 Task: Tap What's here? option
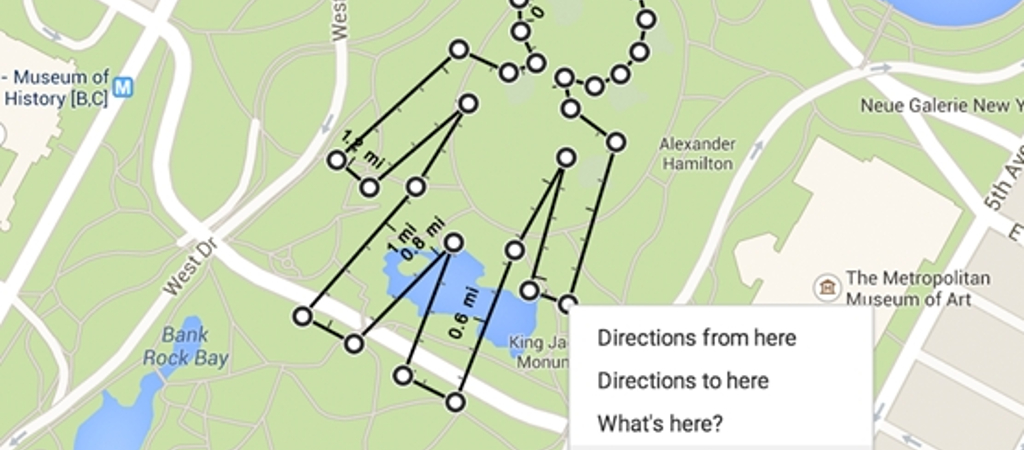[x=660, y=424]
